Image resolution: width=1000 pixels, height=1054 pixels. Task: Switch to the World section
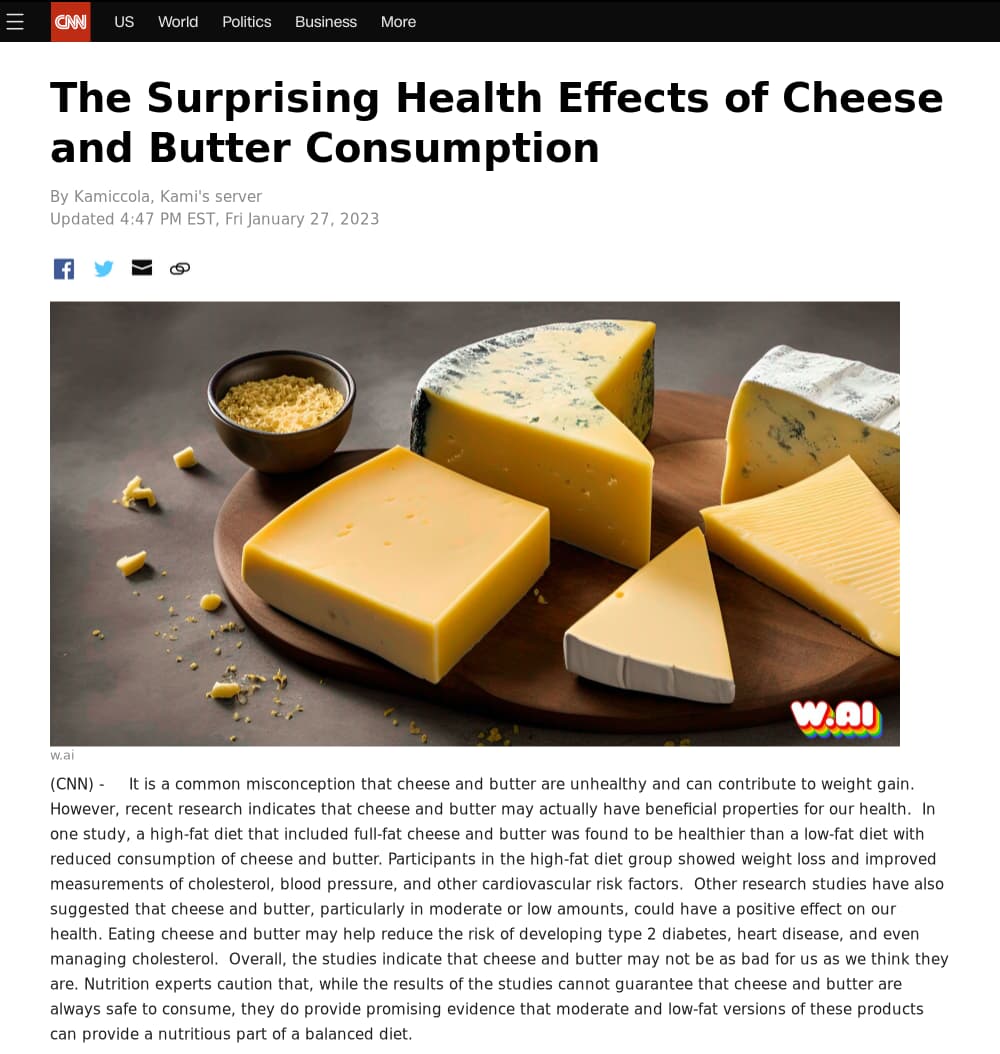[x=178, y=22]
